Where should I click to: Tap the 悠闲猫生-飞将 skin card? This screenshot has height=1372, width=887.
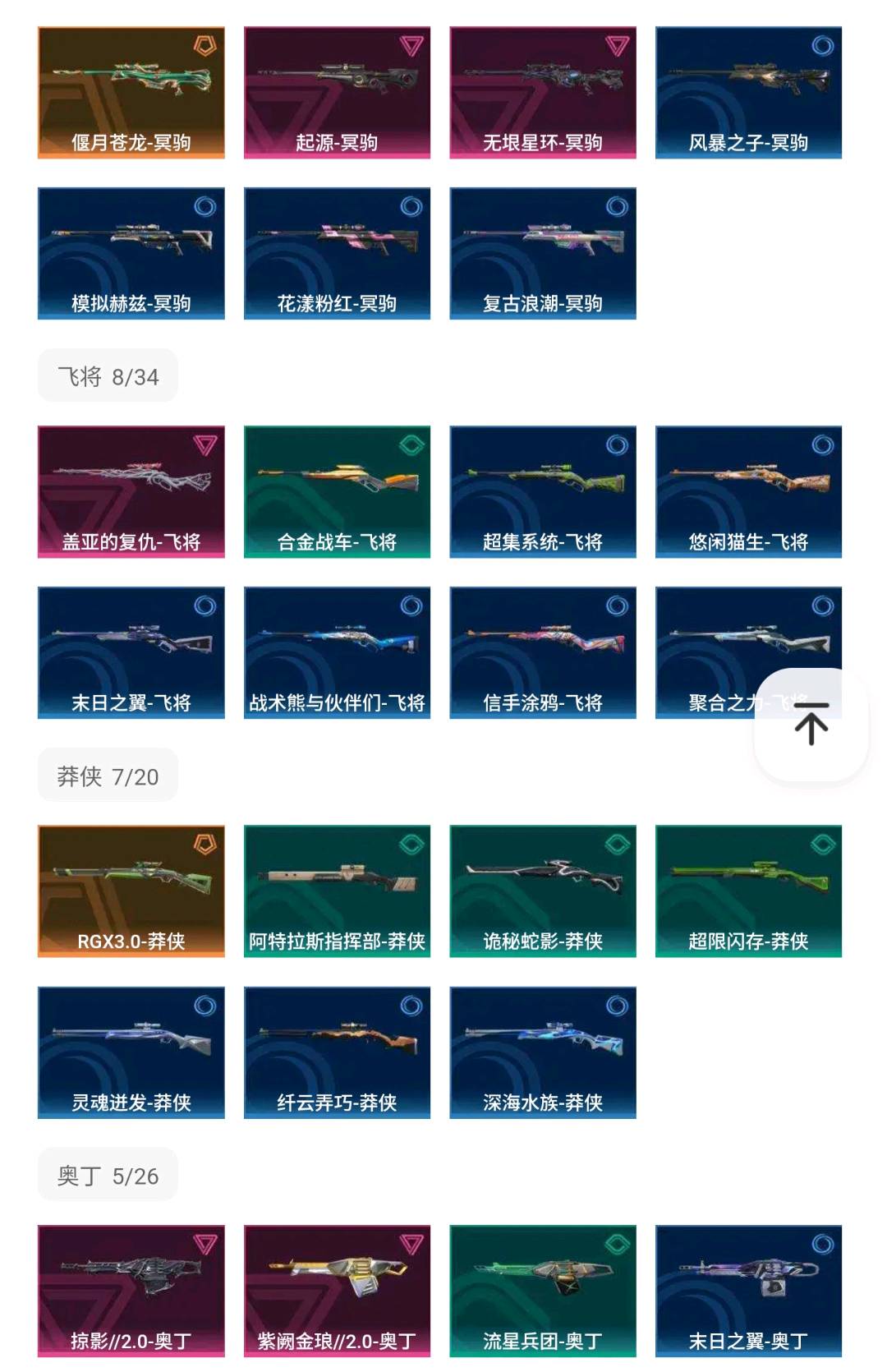click(x=748, y=491)
